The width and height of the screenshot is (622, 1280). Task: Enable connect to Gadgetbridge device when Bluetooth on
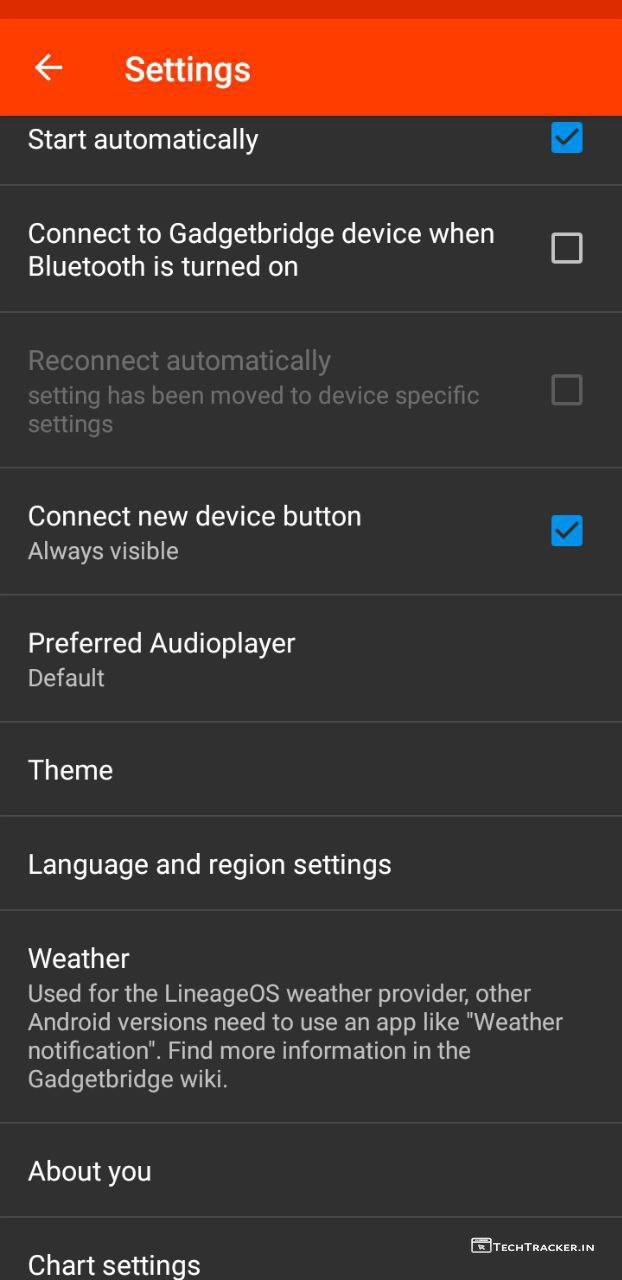566,248
